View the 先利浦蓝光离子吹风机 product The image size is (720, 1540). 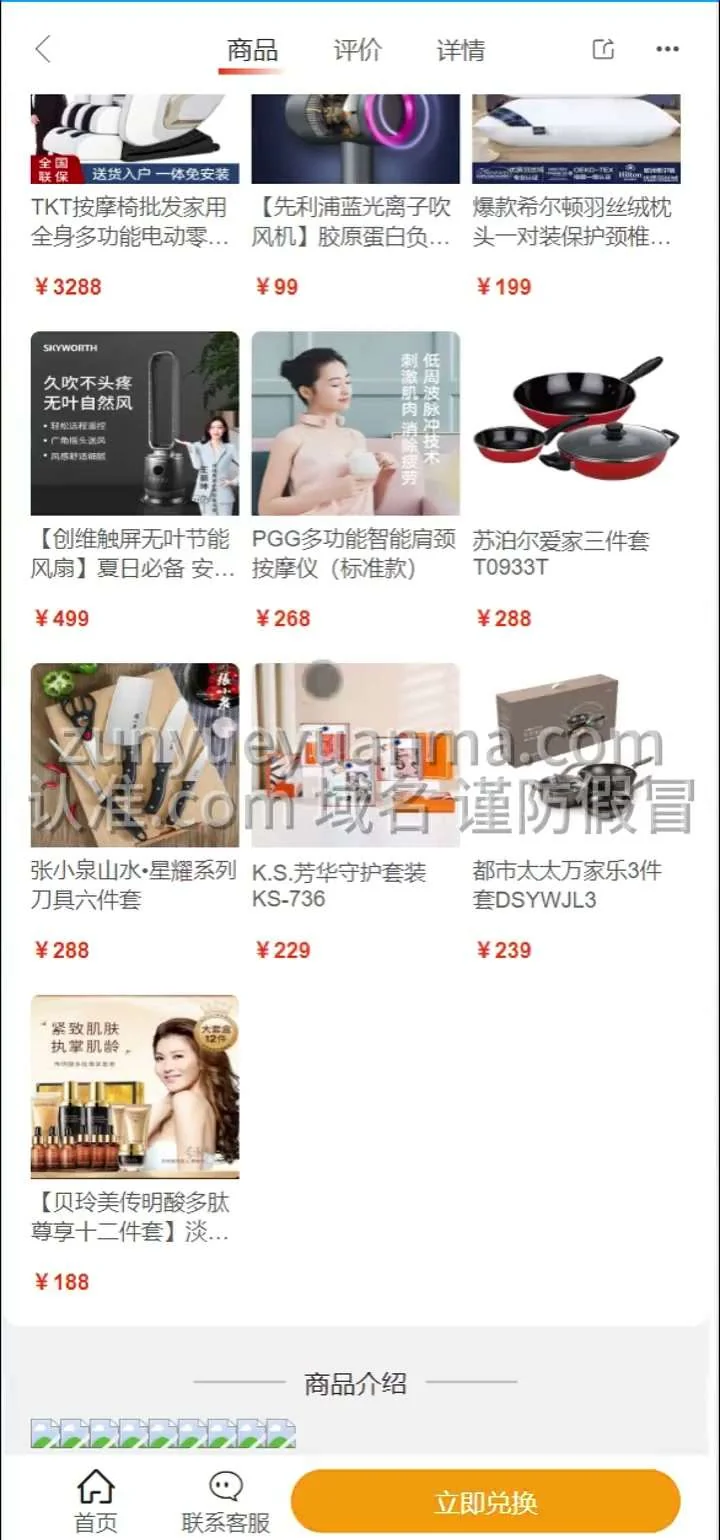[x=355, y=190]
